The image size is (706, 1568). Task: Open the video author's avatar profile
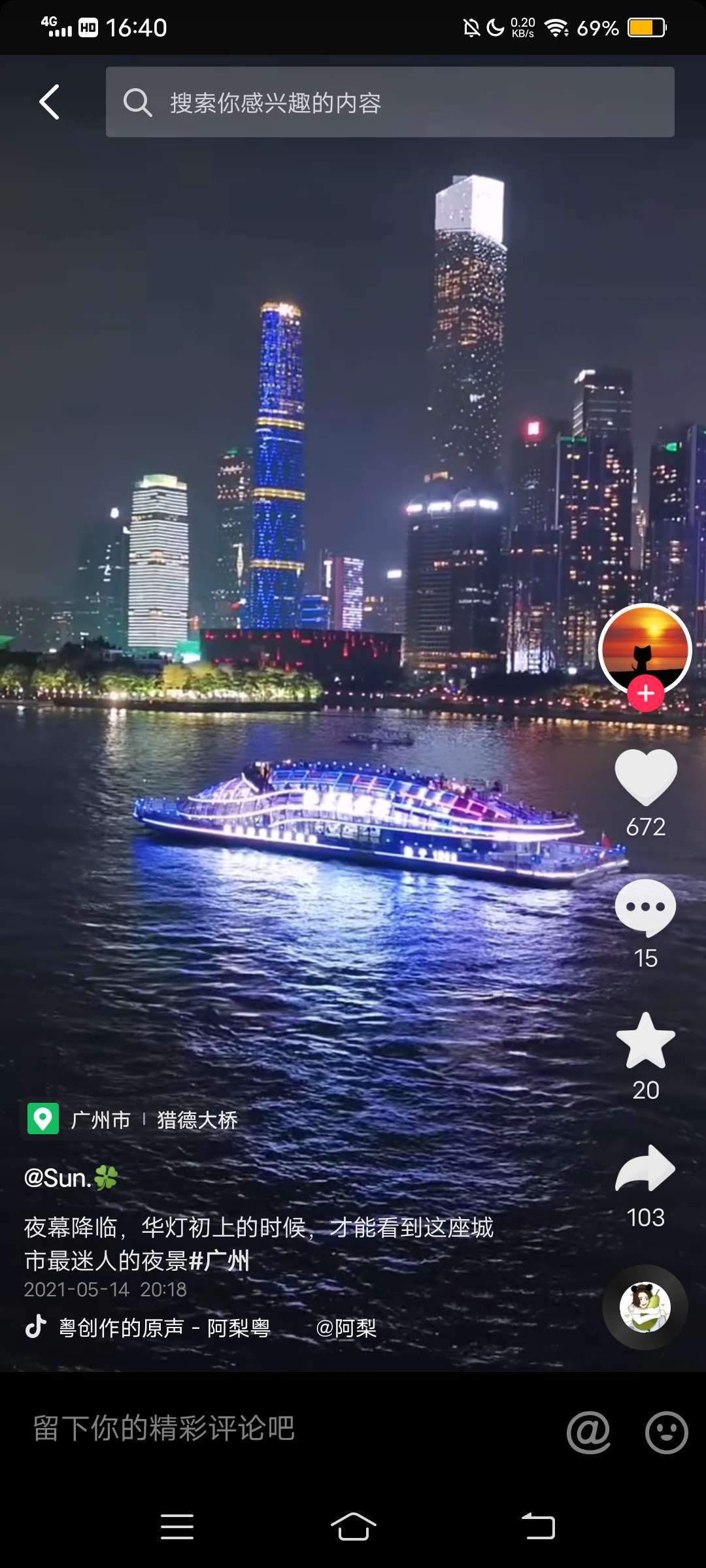pos(645,648)
